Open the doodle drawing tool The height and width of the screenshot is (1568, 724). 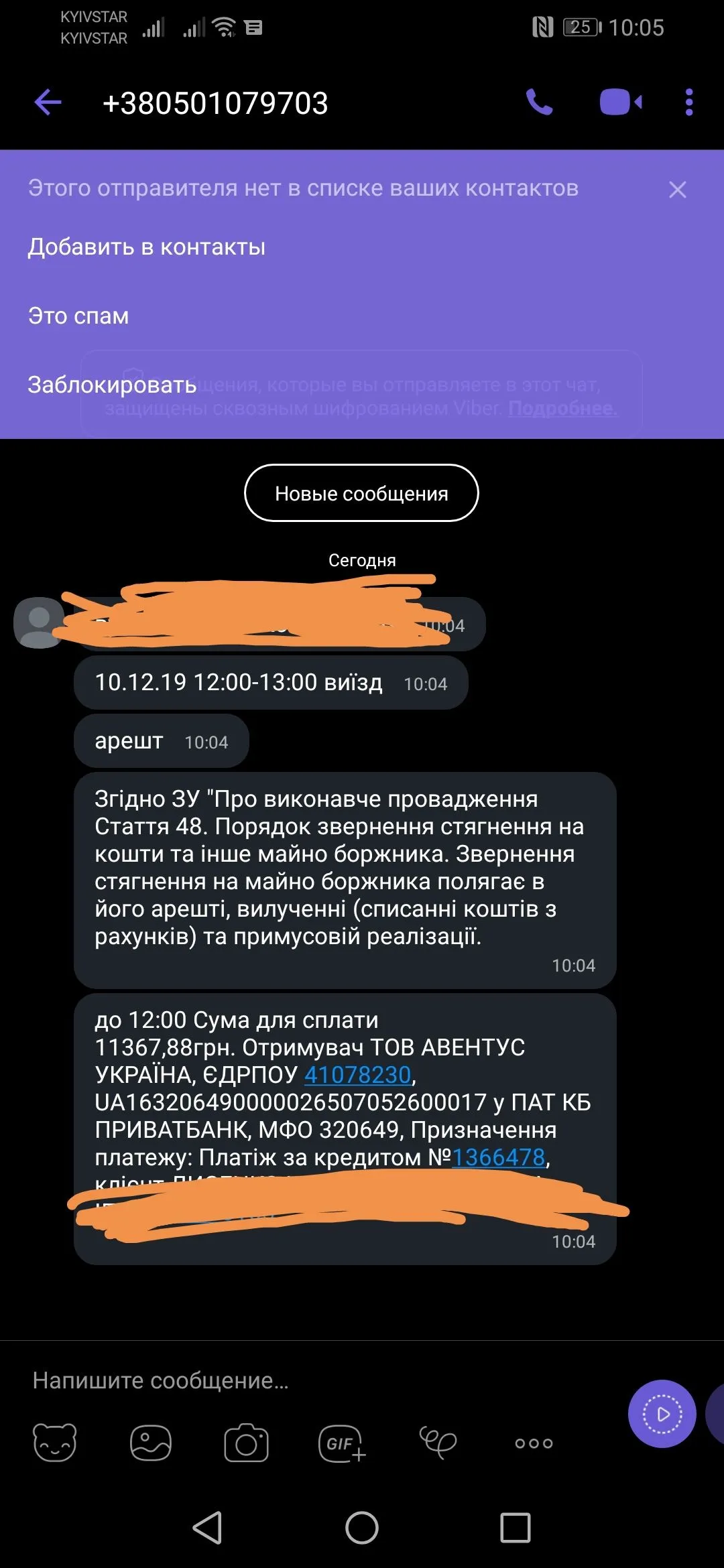click(438, 1442)
